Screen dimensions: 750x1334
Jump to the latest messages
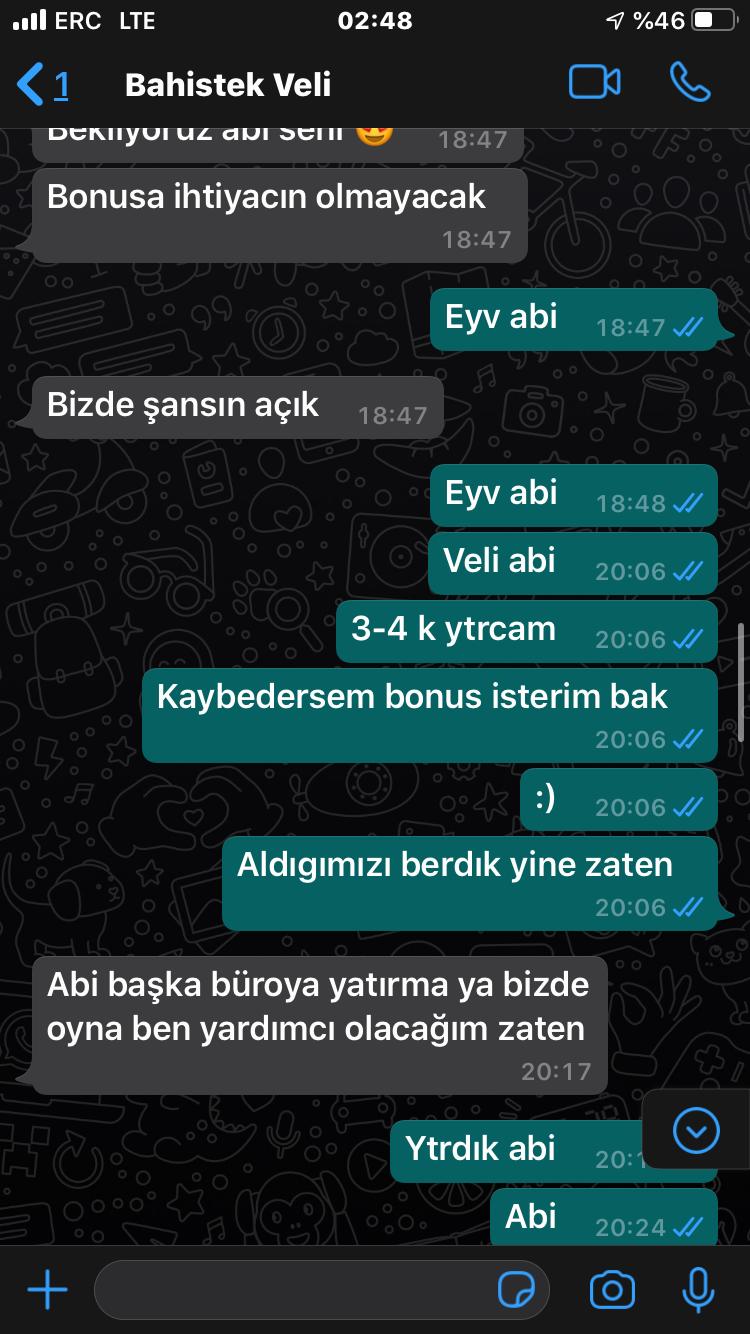(x=697, y=1131)
